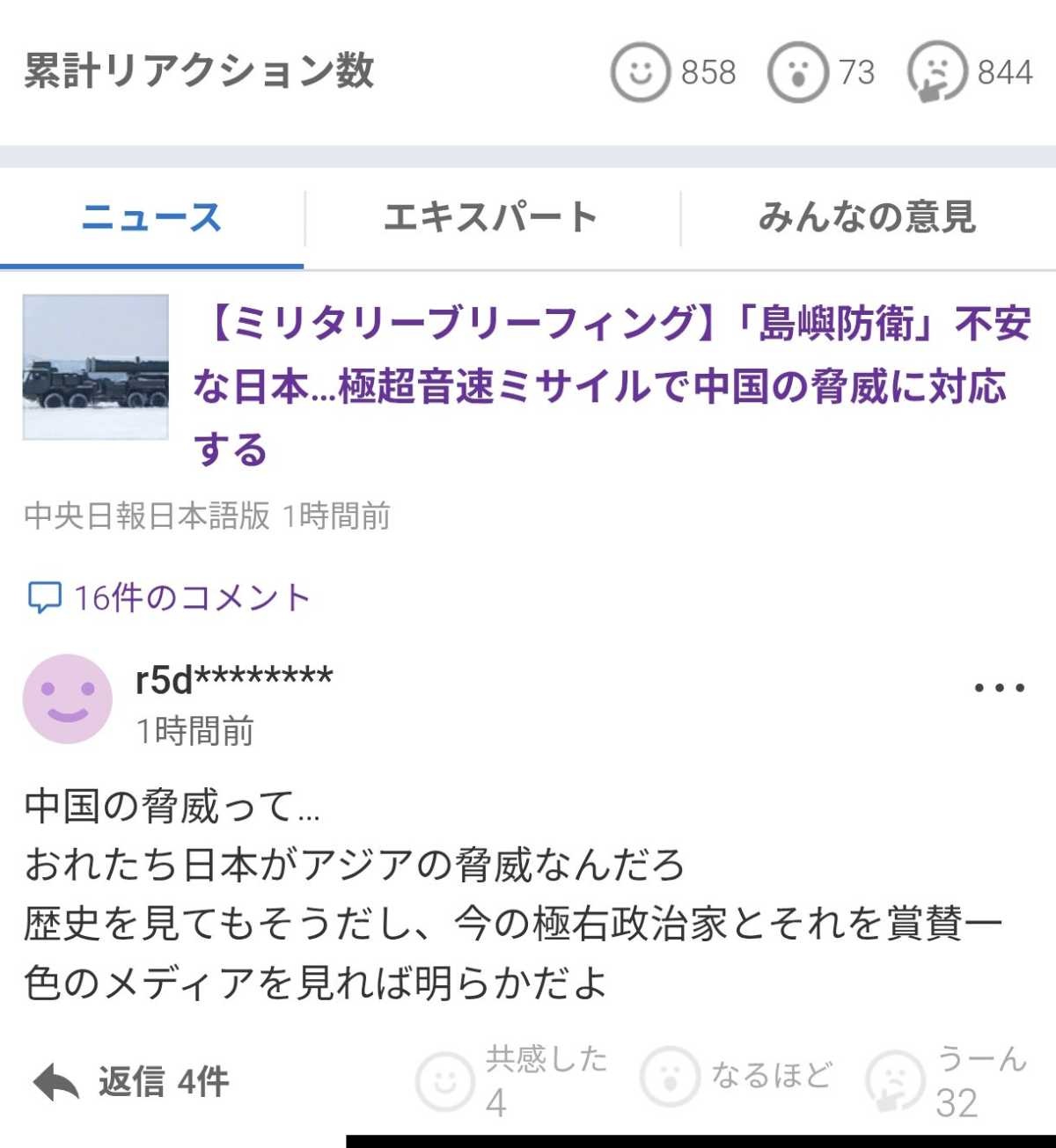Image resolution: width=1056 pixels, height=1148 pixels.
Task: Open the overflow menu on r5d's comment
Action: click(x=1000, y=688)
